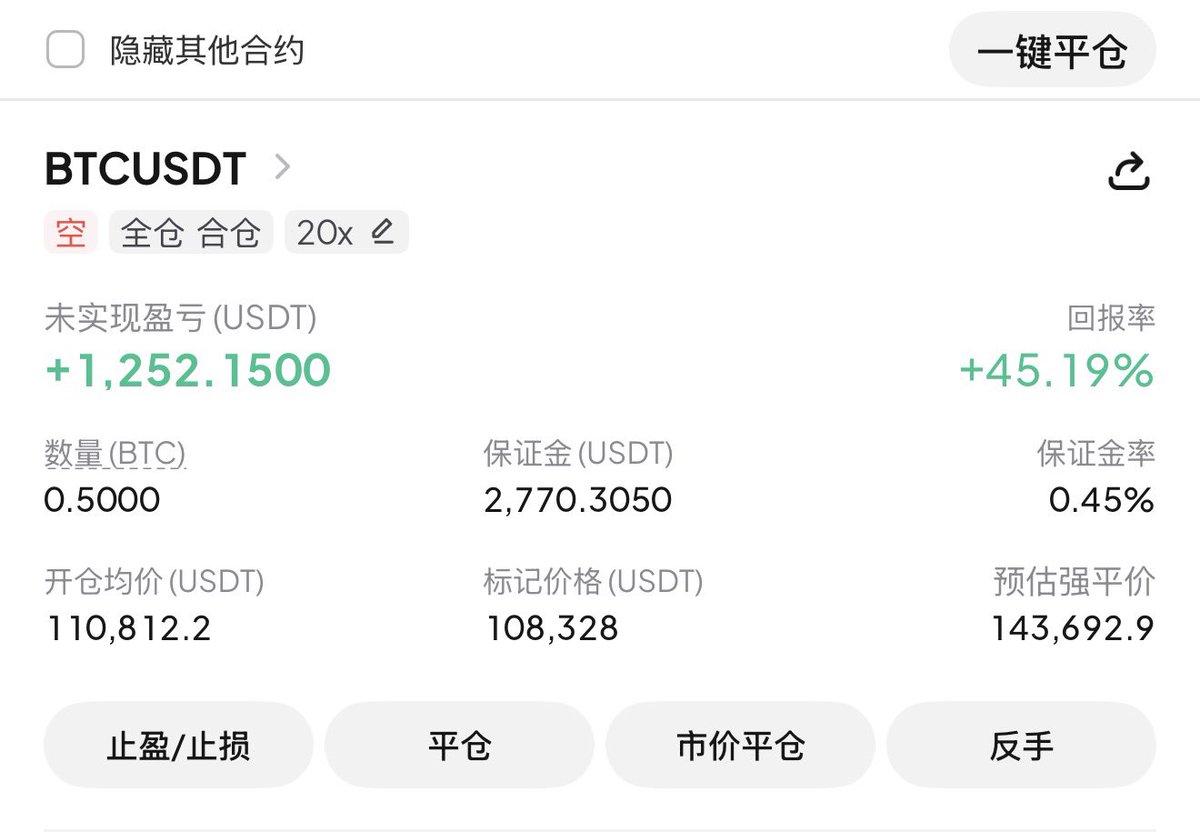Share the BTCUSDT position
Viewport: 1200px width, 832px height.
pos(1129,171)
